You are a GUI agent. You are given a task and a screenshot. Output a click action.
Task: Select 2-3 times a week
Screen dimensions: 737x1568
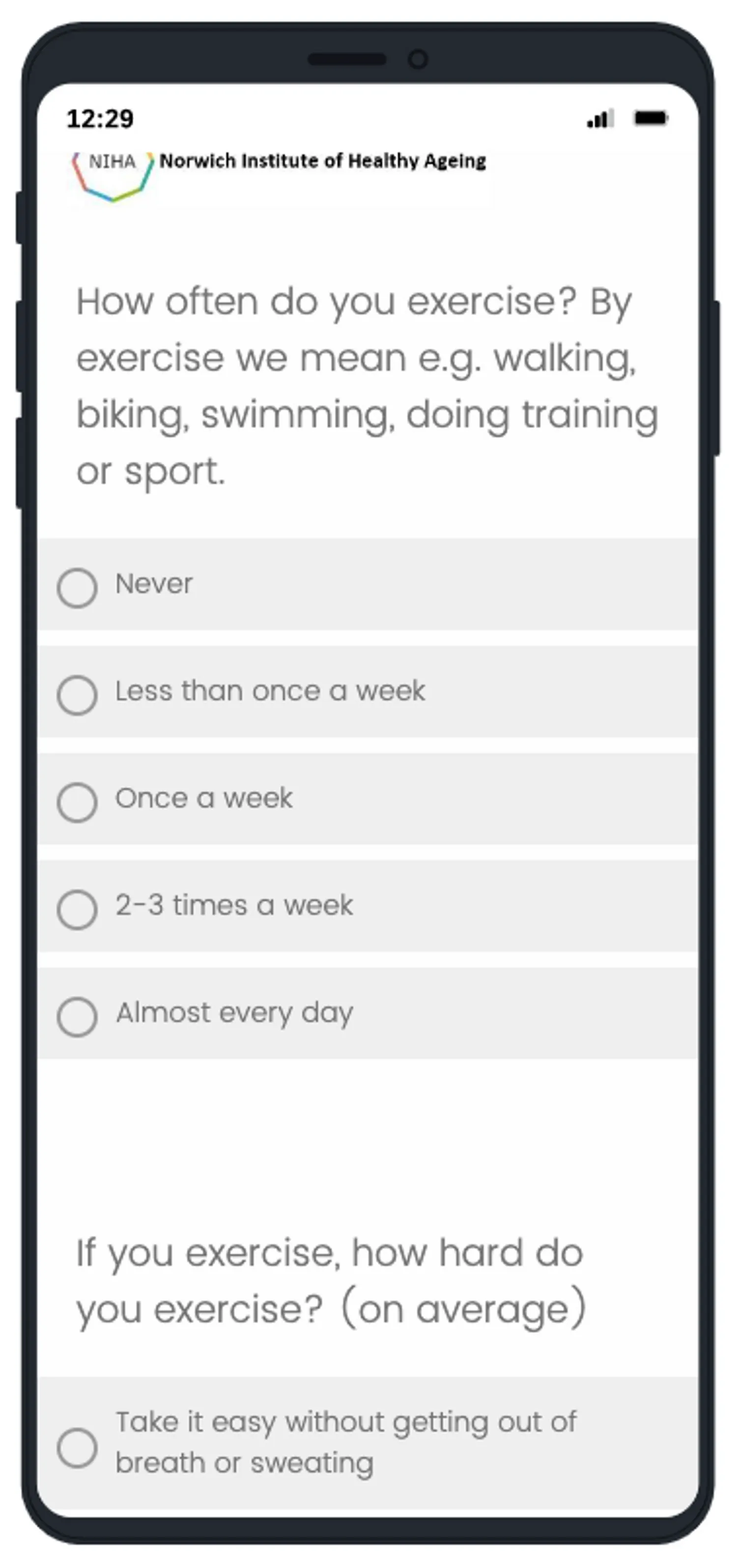tap(368, 906)
